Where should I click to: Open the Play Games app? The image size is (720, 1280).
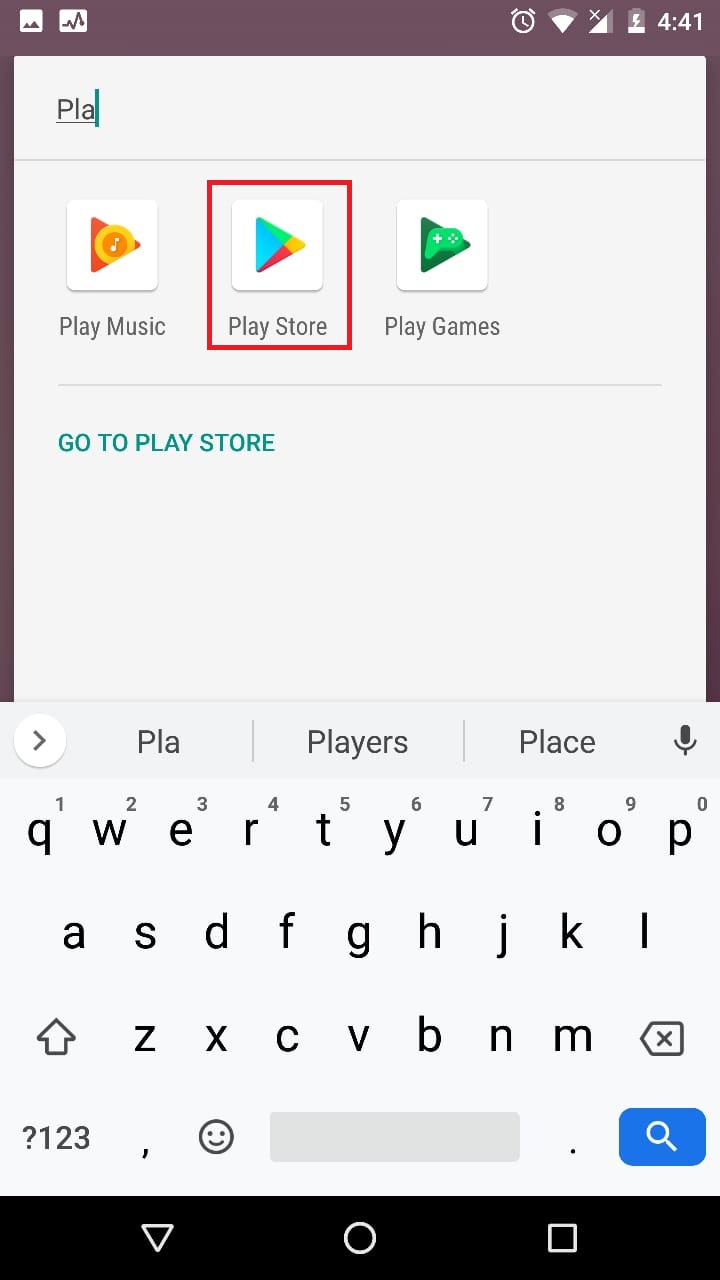point(442,269)
